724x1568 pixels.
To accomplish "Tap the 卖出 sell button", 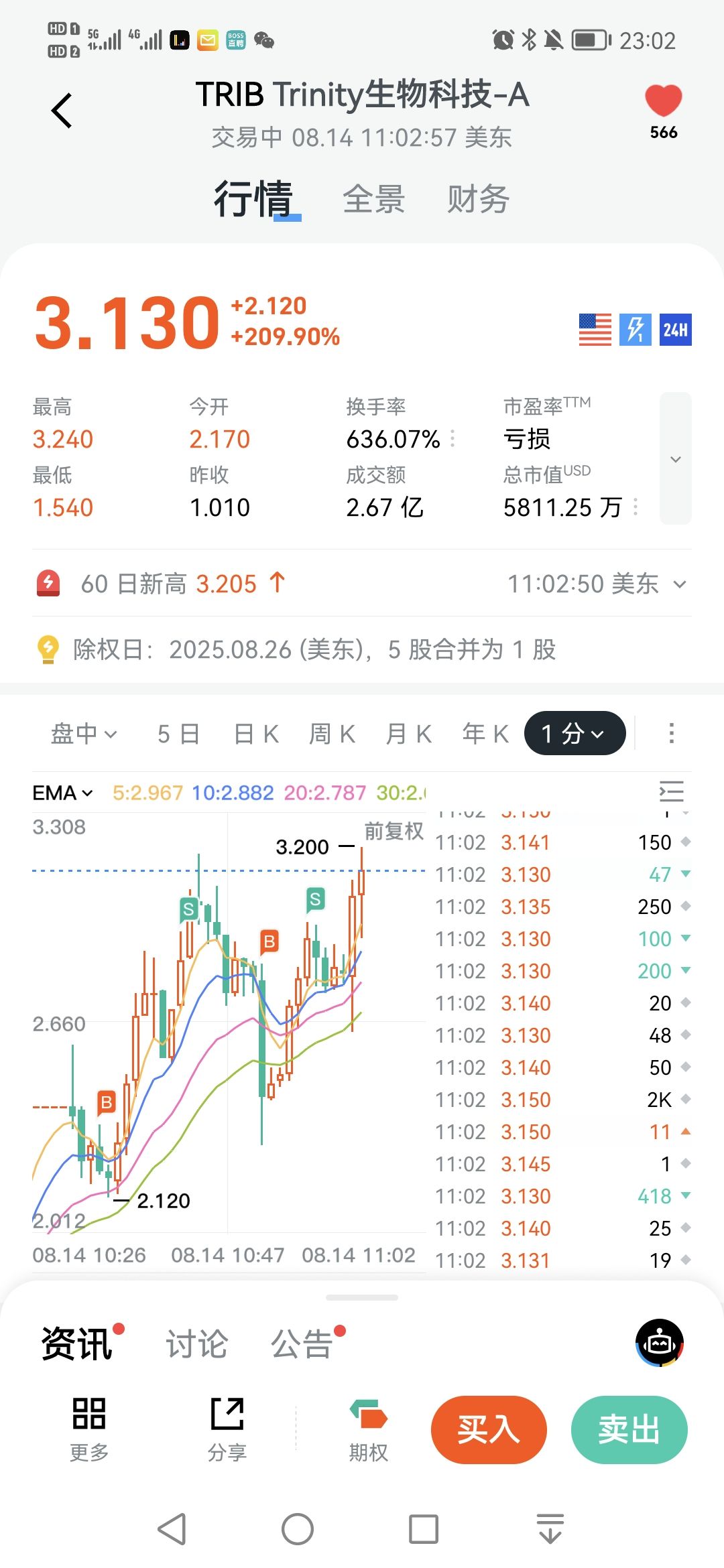I will pos(629,1430).
